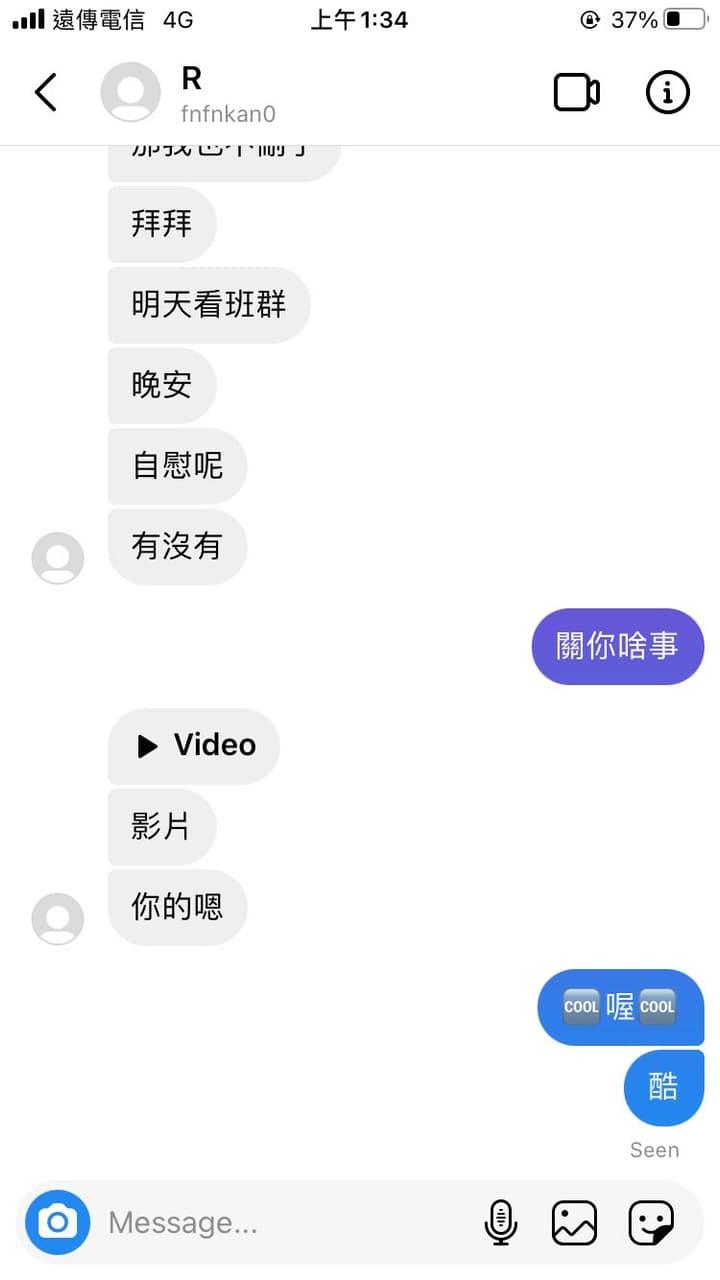Record a voice message with the microphone

coord(501,1222)
